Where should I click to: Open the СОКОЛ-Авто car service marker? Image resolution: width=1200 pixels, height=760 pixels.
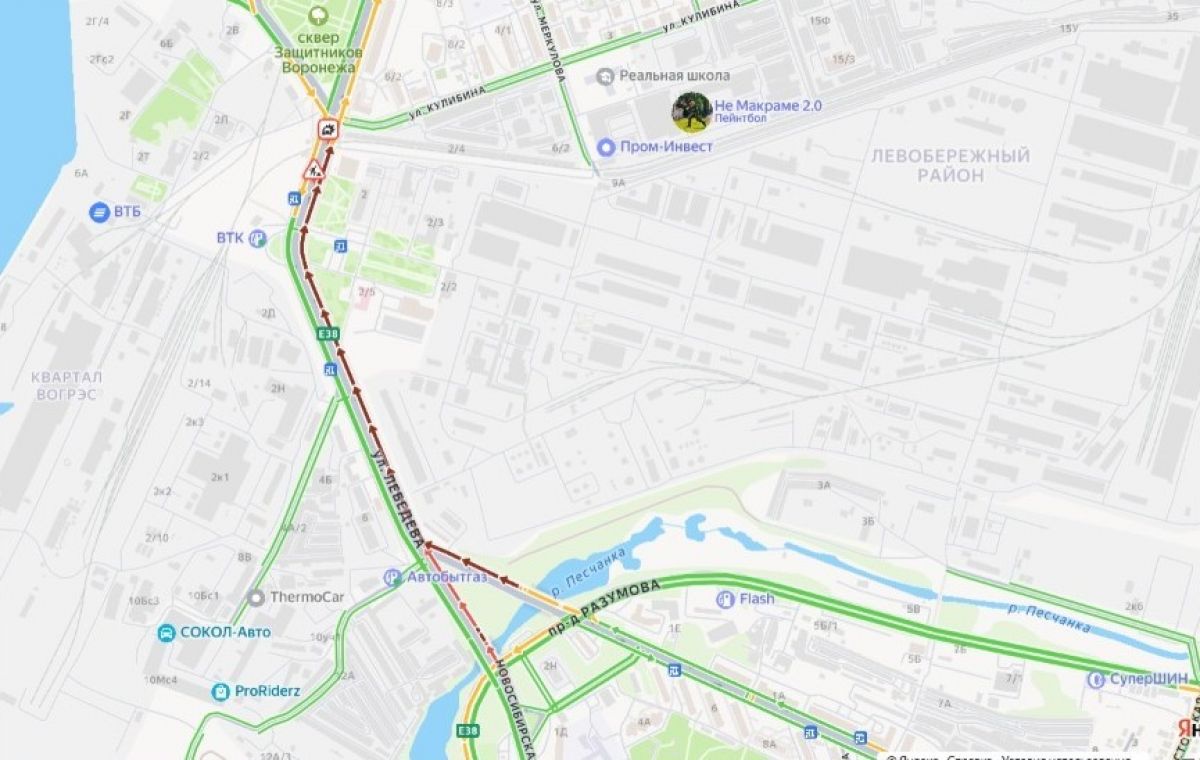coord(166,632)
